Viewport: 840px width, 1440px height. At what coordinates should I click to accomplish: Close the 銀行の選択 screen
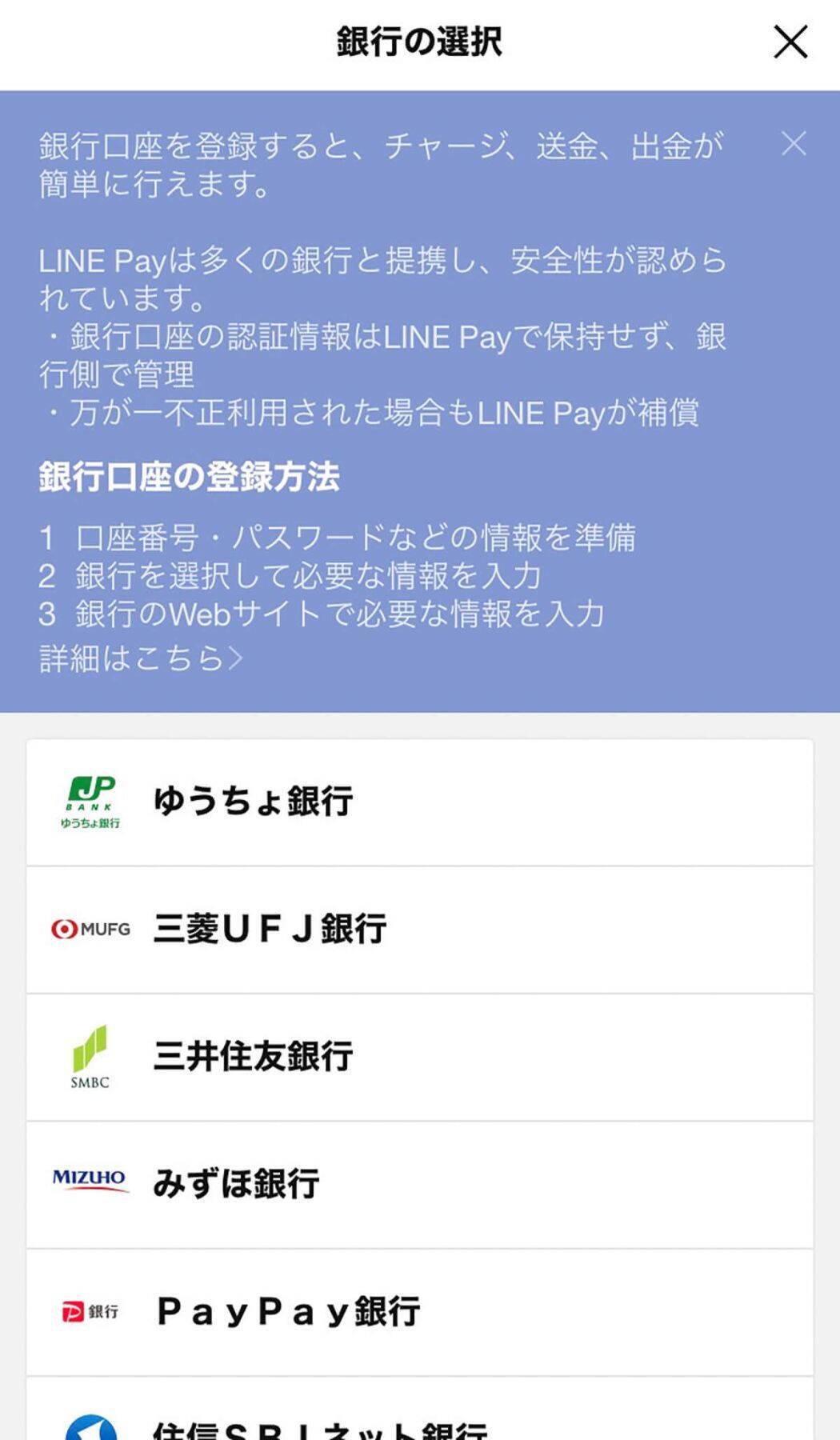[x=790, y=42]
